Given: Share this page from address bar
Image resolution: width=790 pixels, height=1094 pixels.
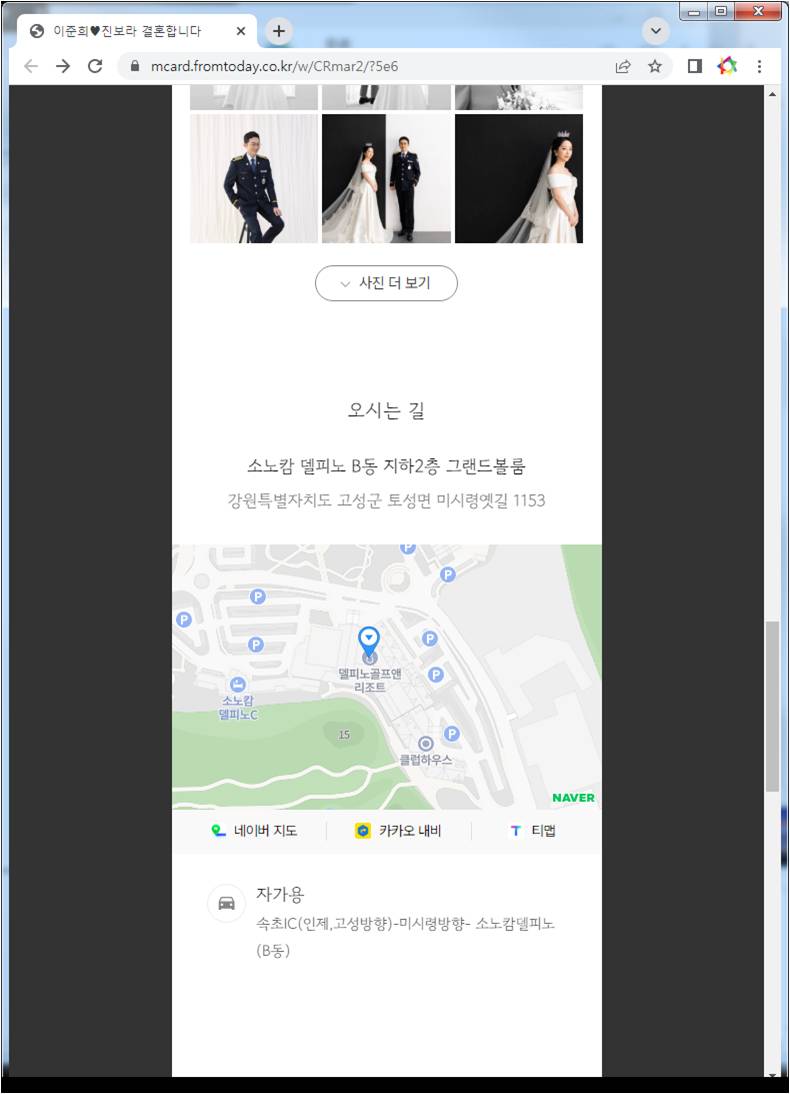Looking at the screenshot, I should point(623,66).
